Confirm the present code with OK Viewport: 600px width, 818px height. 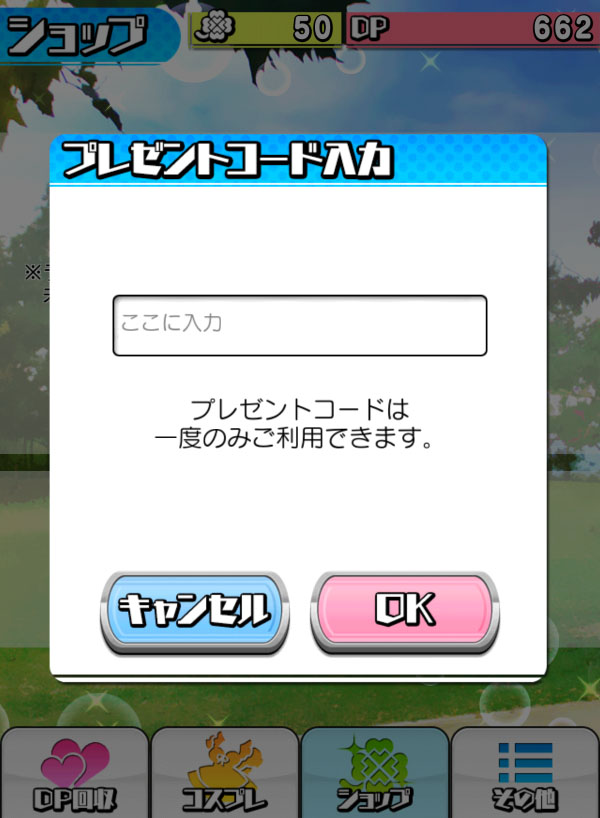[x=404, y=608]
